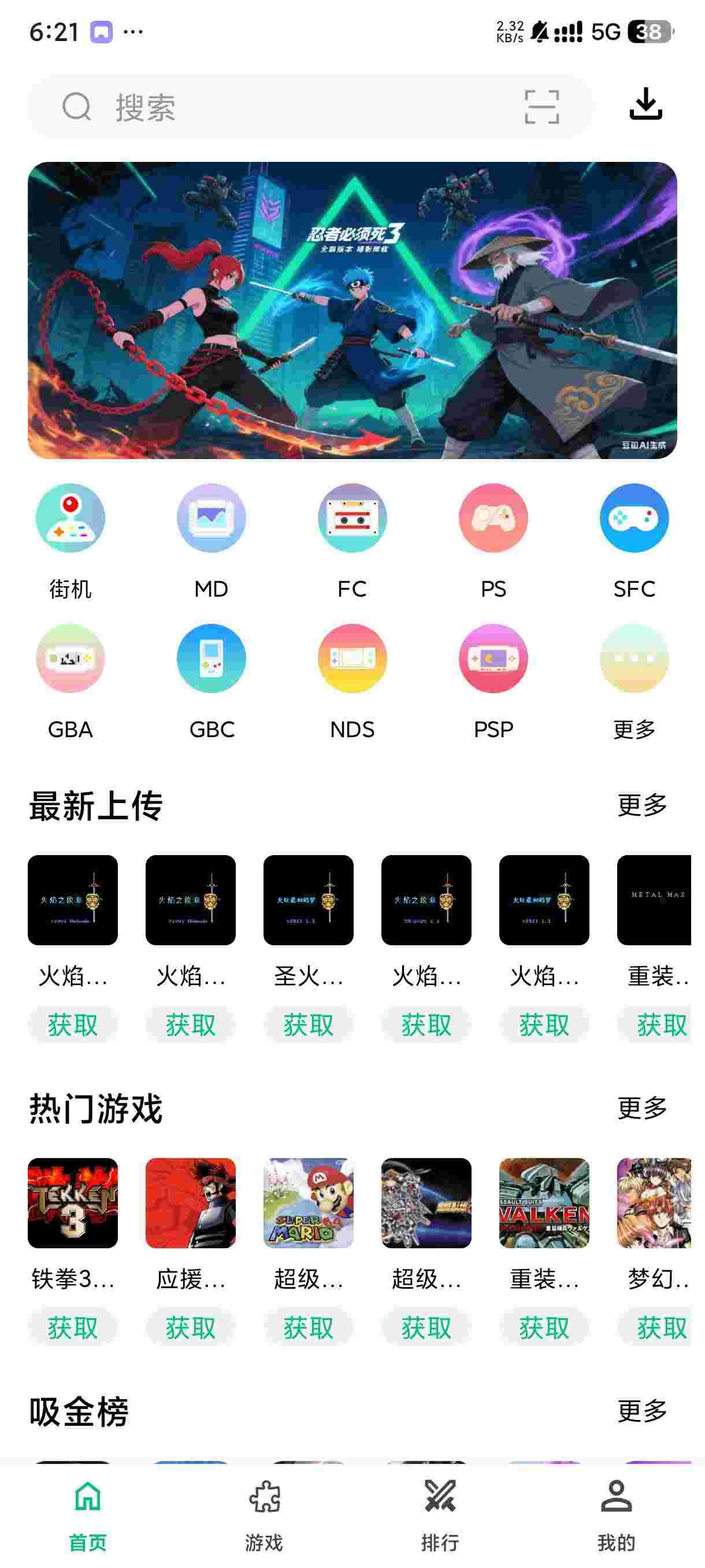
Task: Open the 忍者必须死3 banner
Action: 352,310
